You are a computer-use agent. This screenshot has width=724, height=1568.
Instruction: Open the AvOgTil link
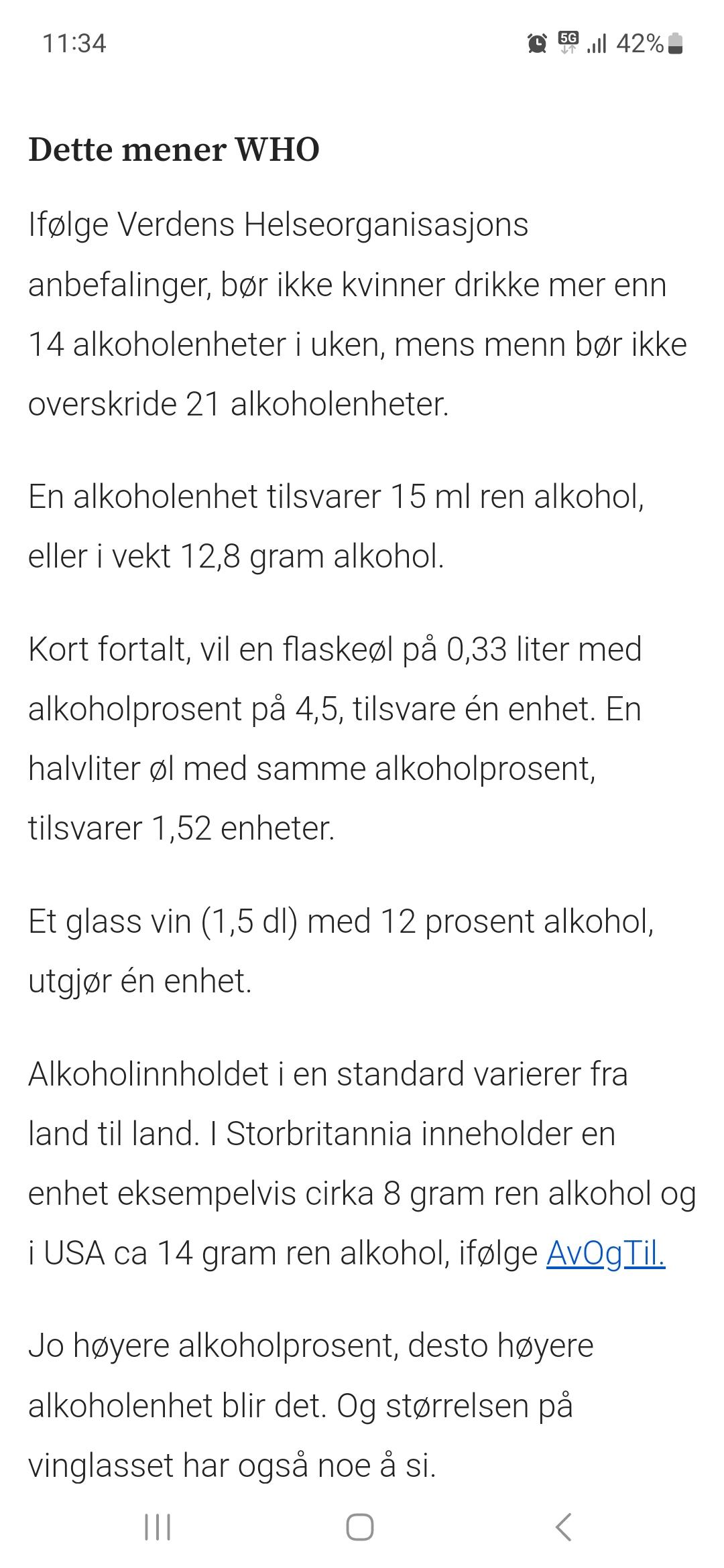point(605,1253)
